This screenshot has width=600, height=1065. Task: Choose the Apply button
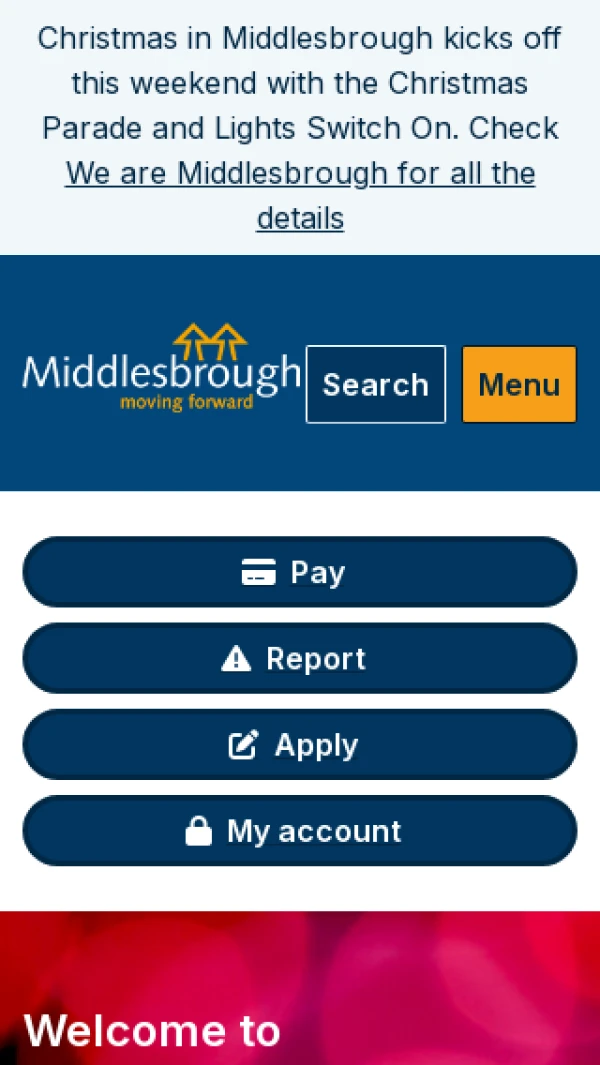pyautogui.click(x=300, y=745)
